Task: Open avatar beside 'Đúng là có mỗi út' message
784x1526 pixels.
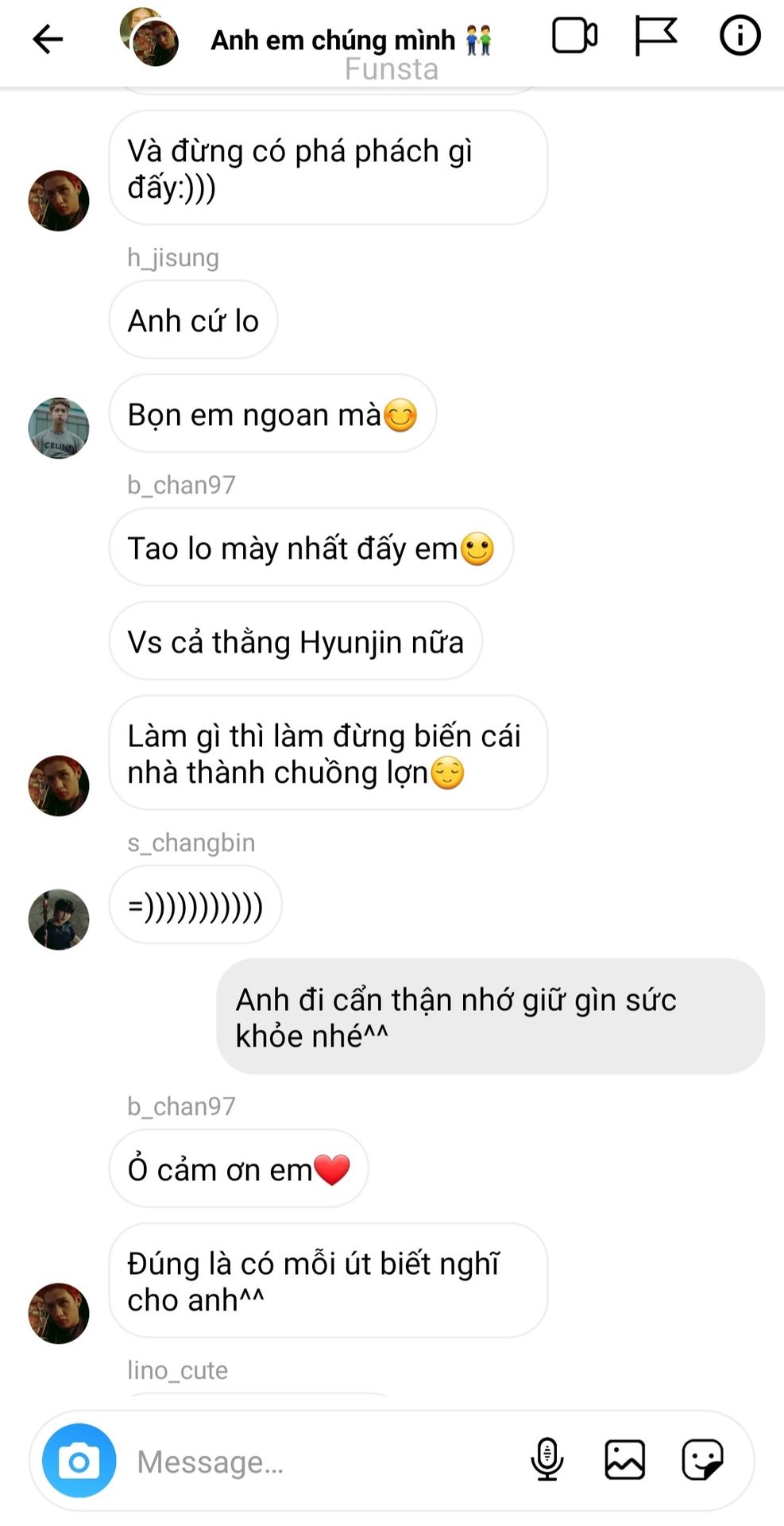Action: pos(59,1314)
